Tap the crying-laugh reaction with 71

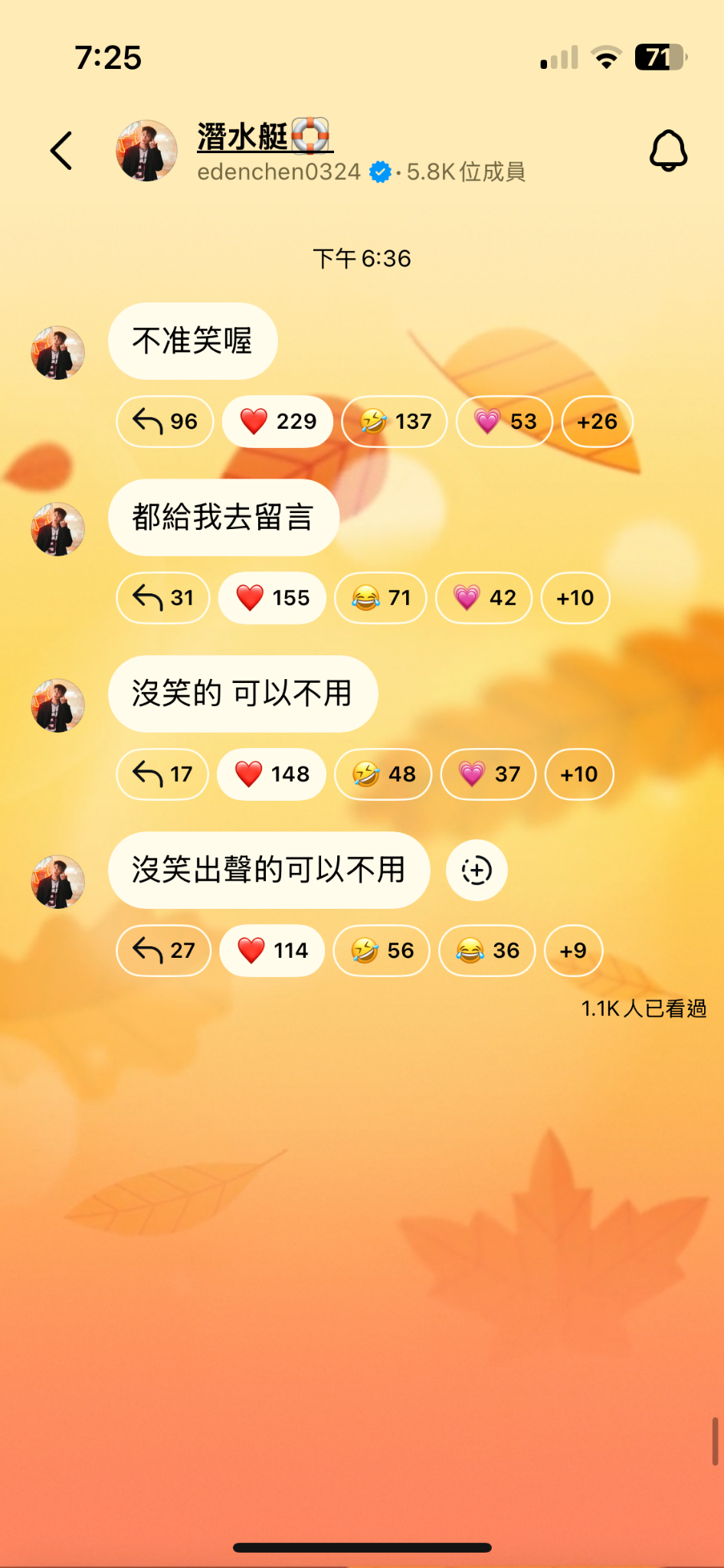pos(381,597)
